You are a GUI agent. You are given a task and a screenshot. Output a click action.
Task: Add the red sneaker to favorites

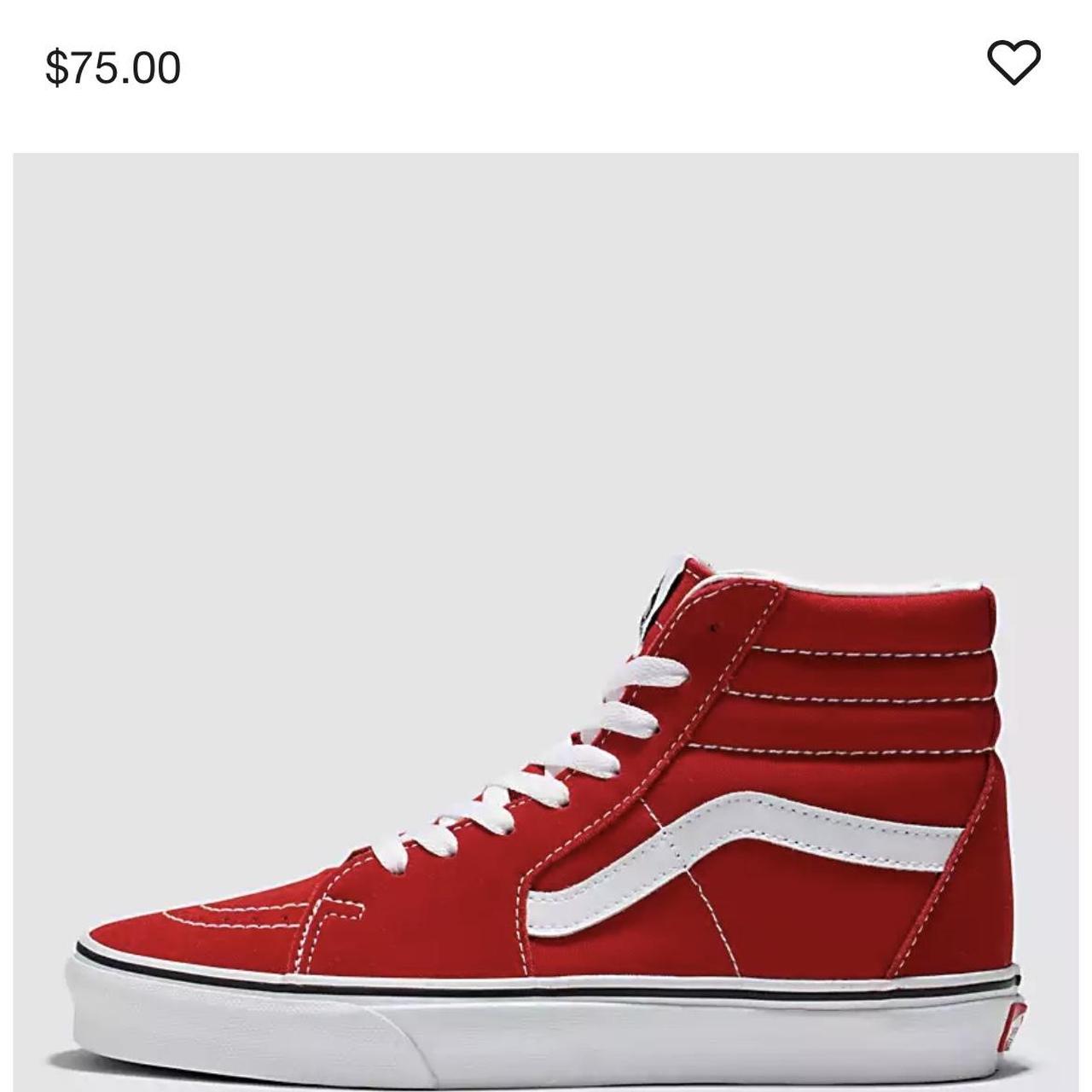[1014, 63]
